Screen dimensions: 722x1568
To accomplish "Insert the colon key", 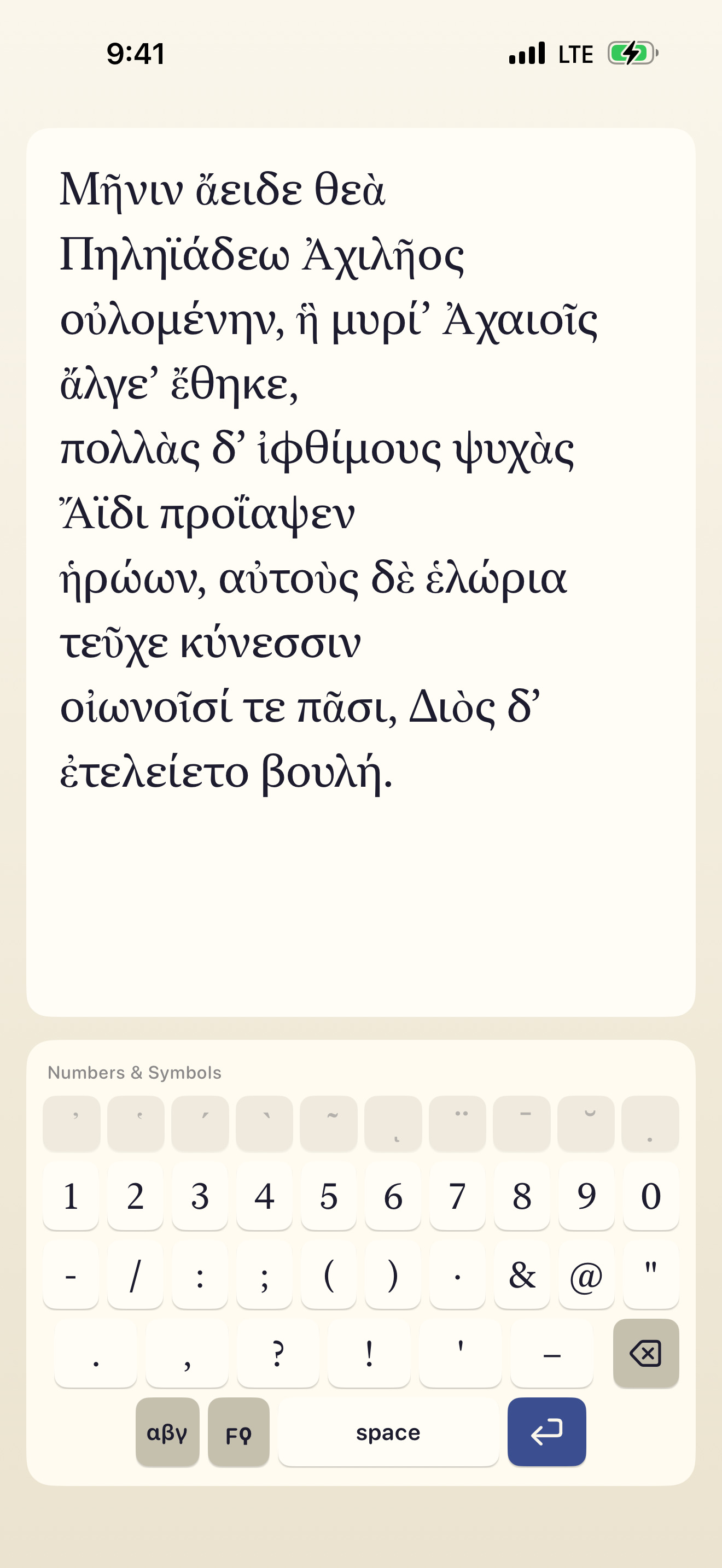I will click(200, 1275).
